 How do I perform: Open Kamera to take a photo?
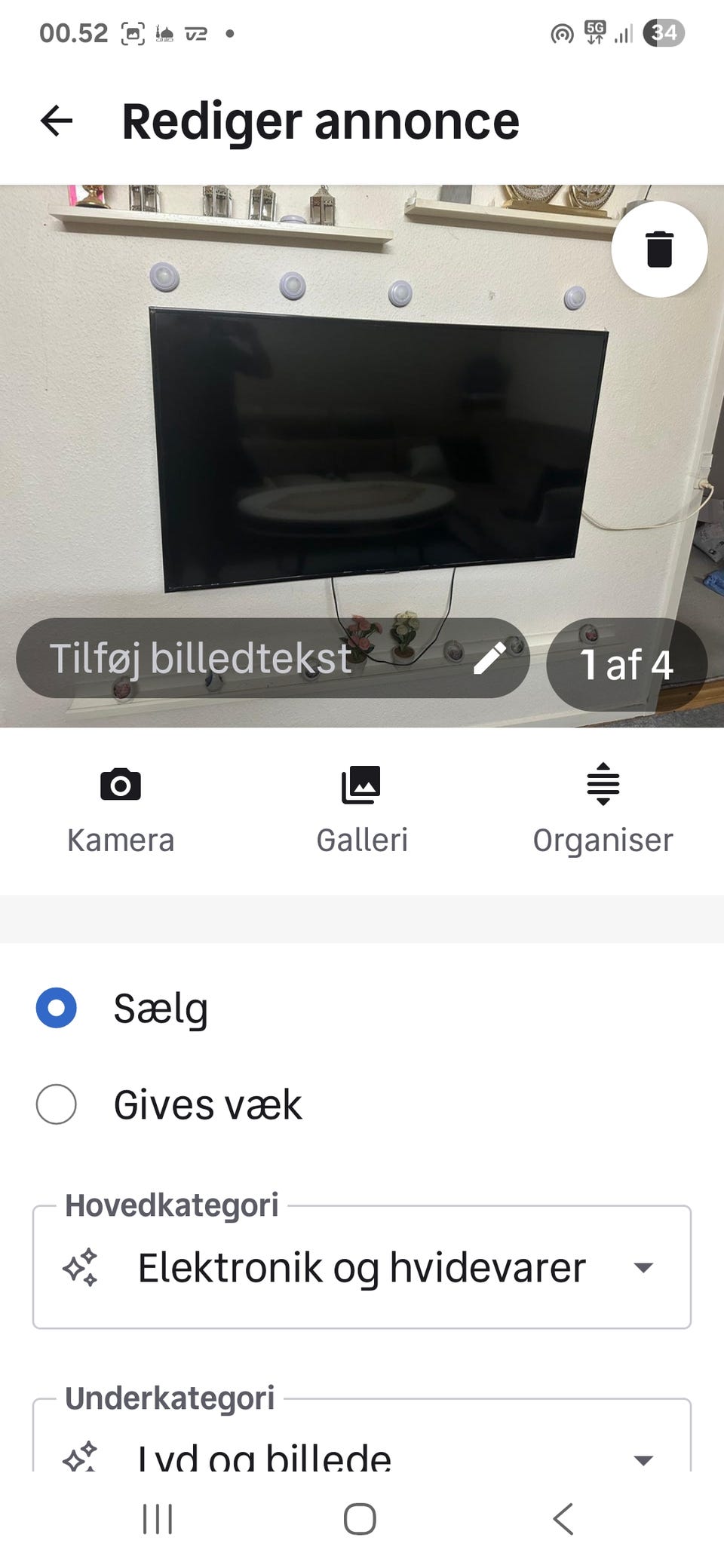121,811
